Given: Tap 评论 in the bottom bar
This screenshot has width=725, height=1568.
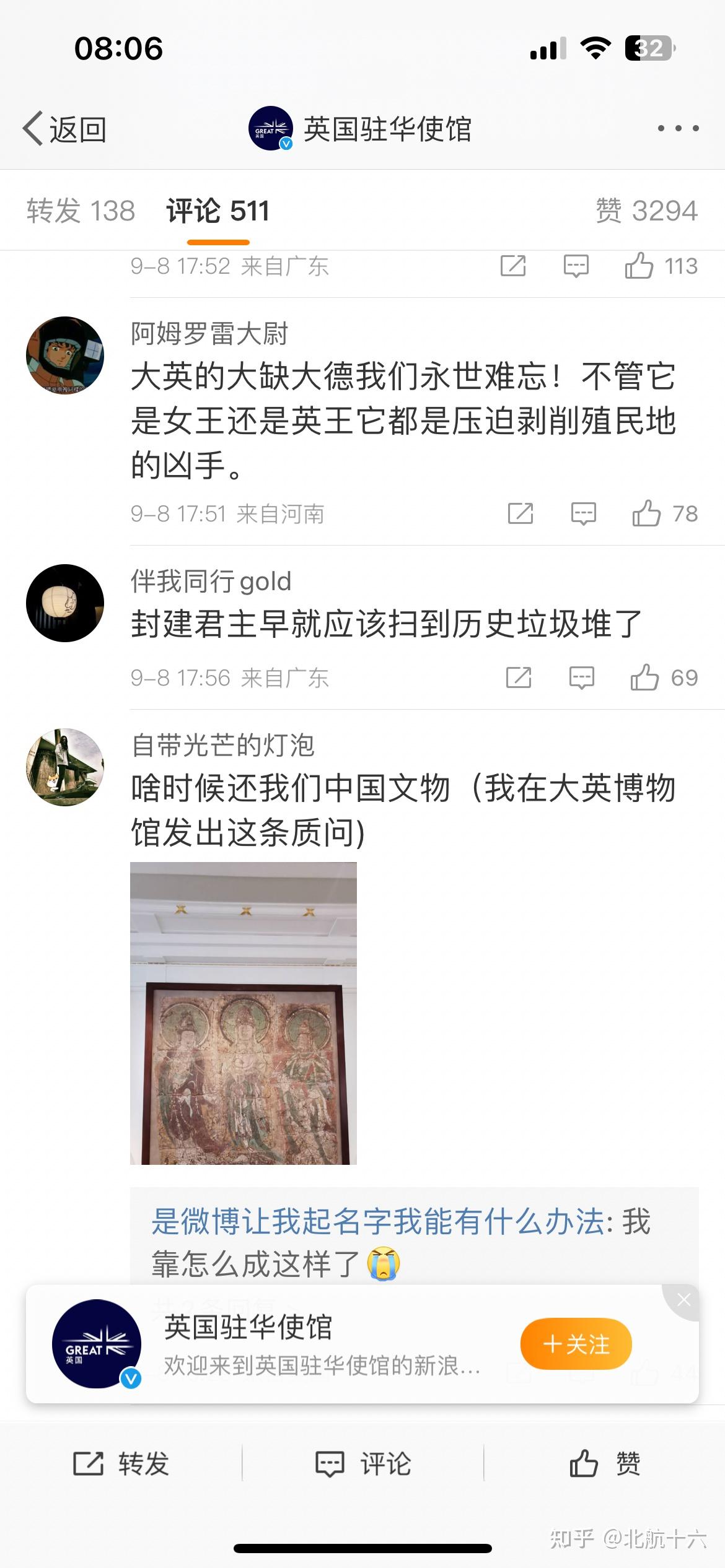Looking at the screenshot, I should pos(362,1463).
